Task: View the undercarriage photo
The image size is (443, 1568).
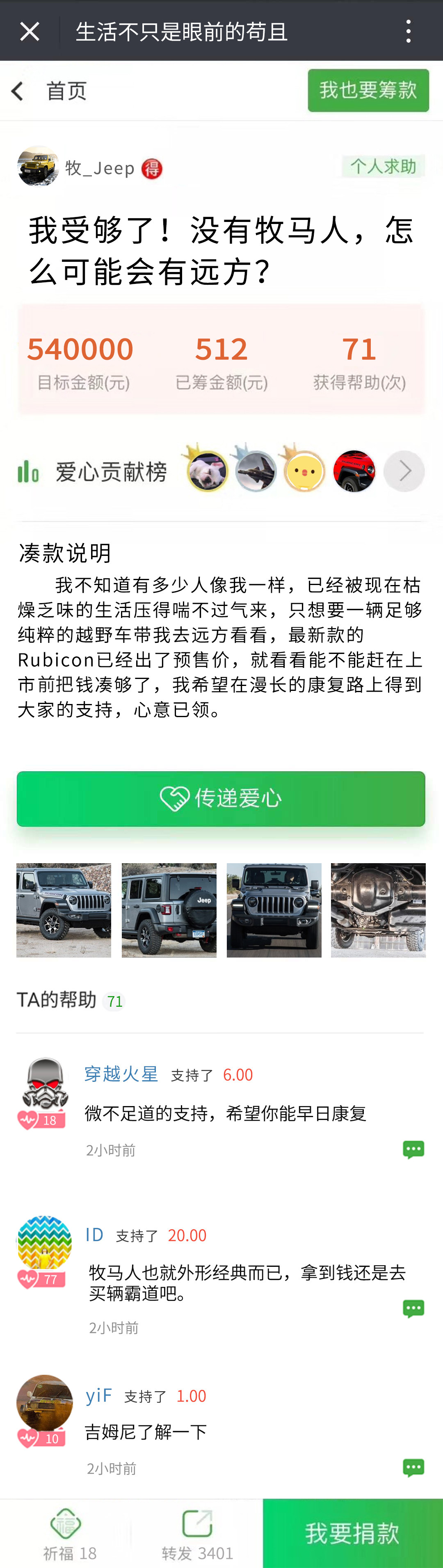Action: click(378, 910)
